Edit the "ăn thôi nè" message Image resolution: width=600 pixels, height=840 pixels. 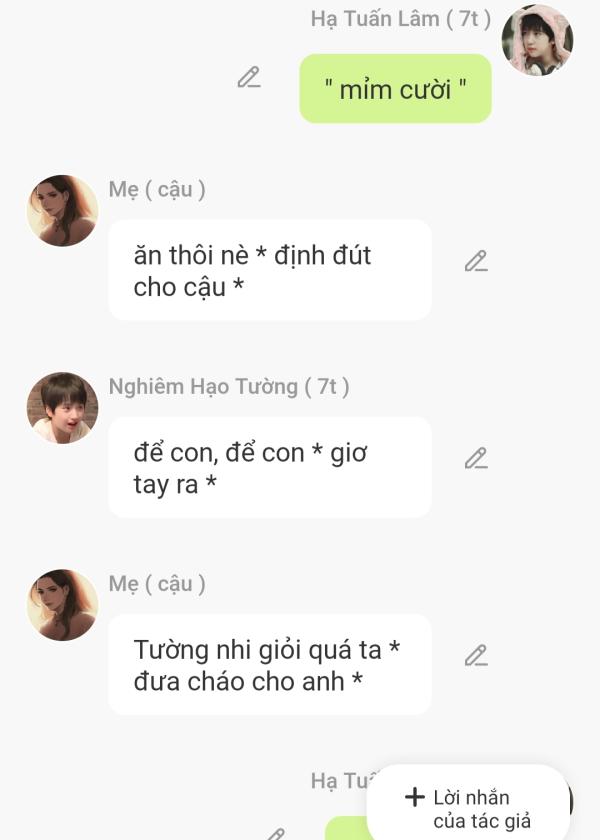(x=476, y=261)
